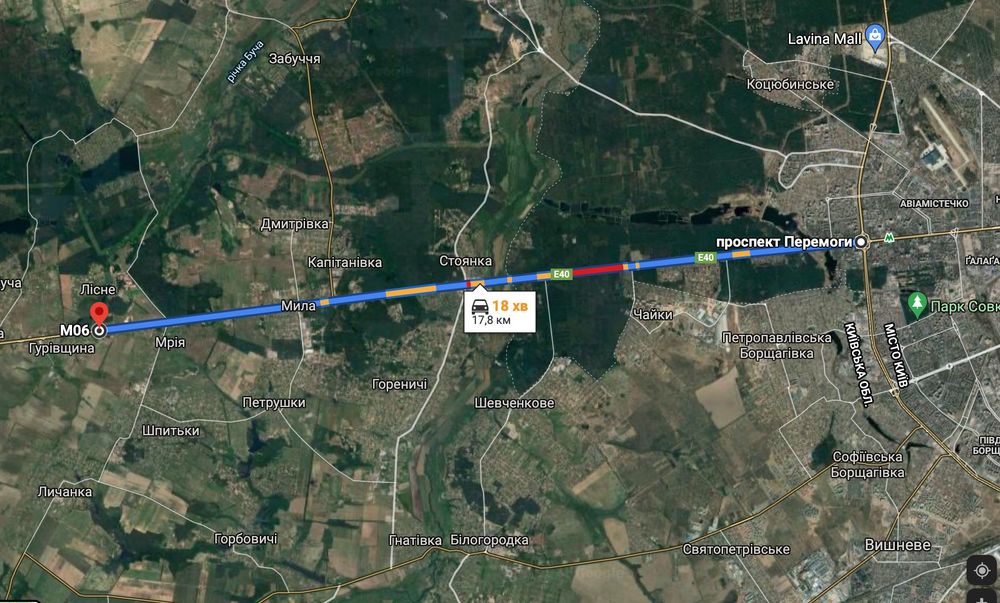Image resolution: width=1000 pixels, height=603 pixels.
Task: Open the Парк Совки green park marker
Action: pos(916,301)
